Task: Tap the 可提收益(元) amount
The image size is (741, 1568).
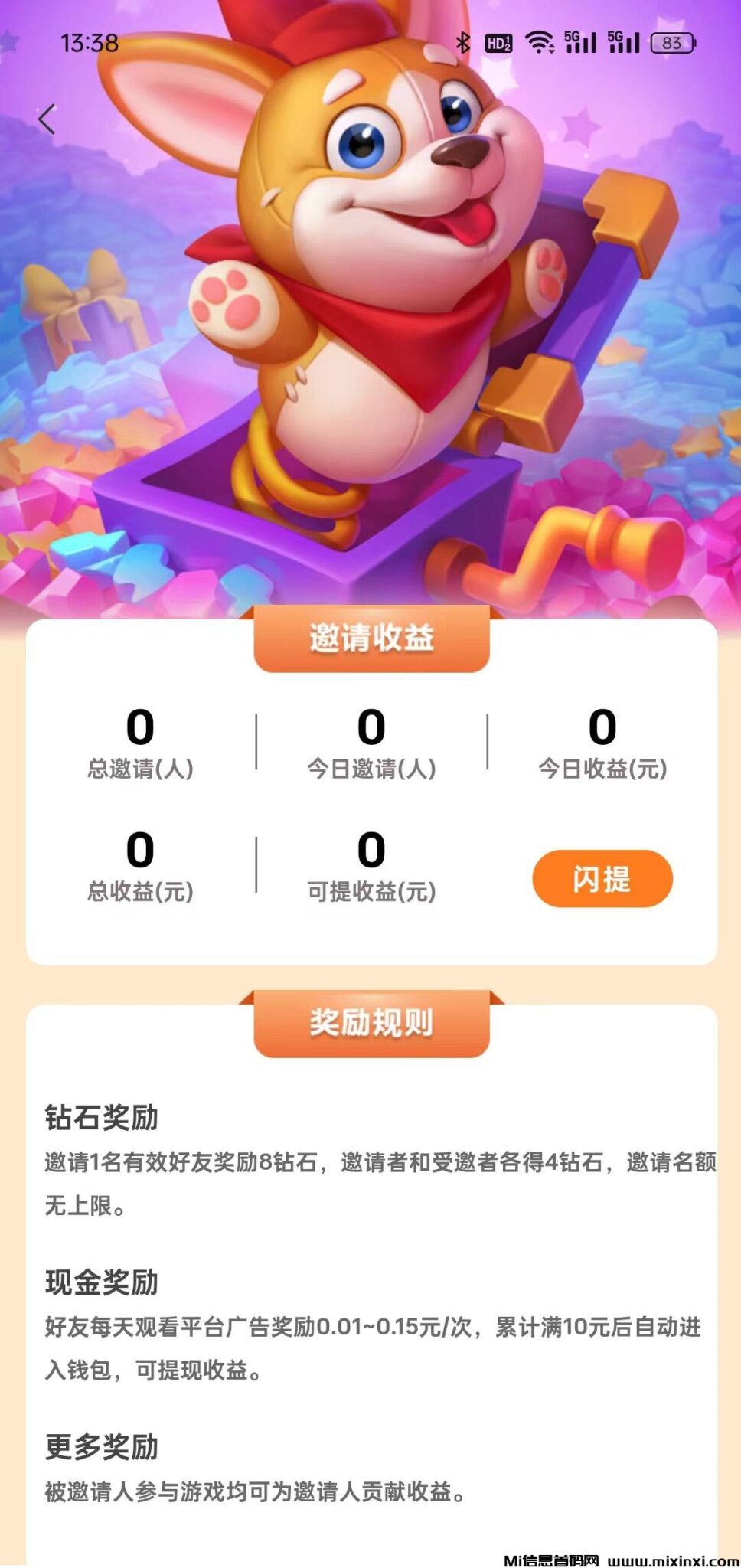Action: point(370,871)
